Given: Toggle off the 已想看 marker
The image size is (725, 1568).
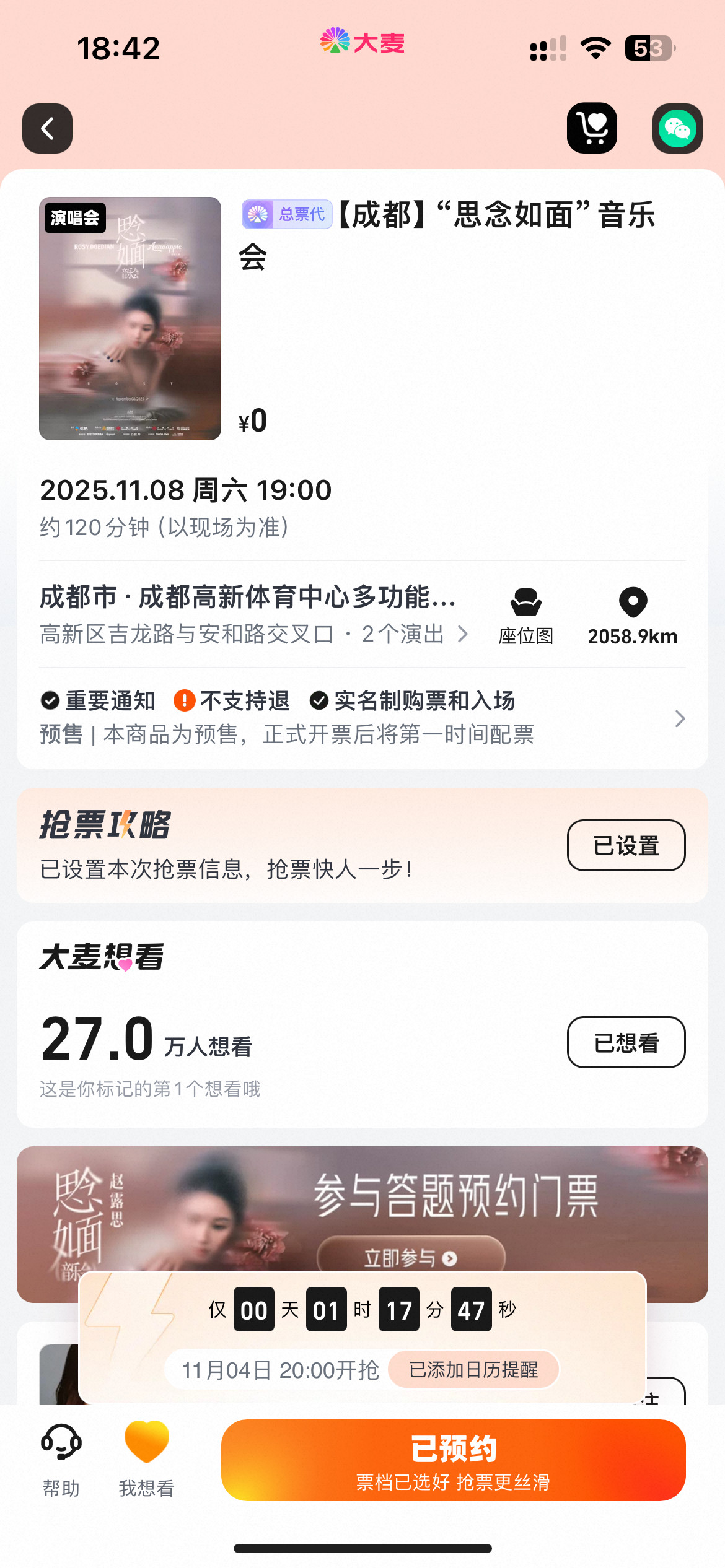Looking at the screenshot, I should click(x=626, y=1042).
